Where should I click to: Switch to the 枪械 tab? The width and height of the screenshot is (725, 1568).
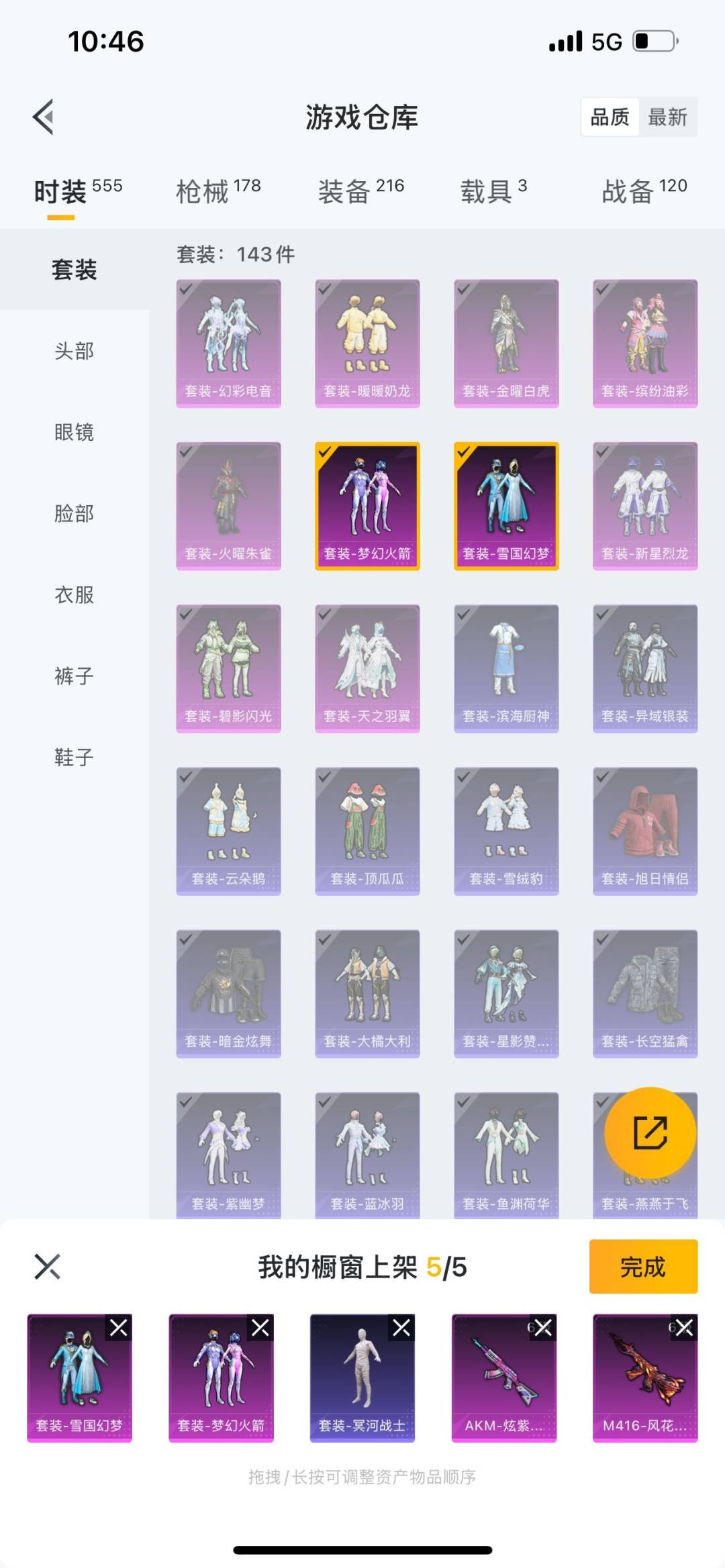218,191
